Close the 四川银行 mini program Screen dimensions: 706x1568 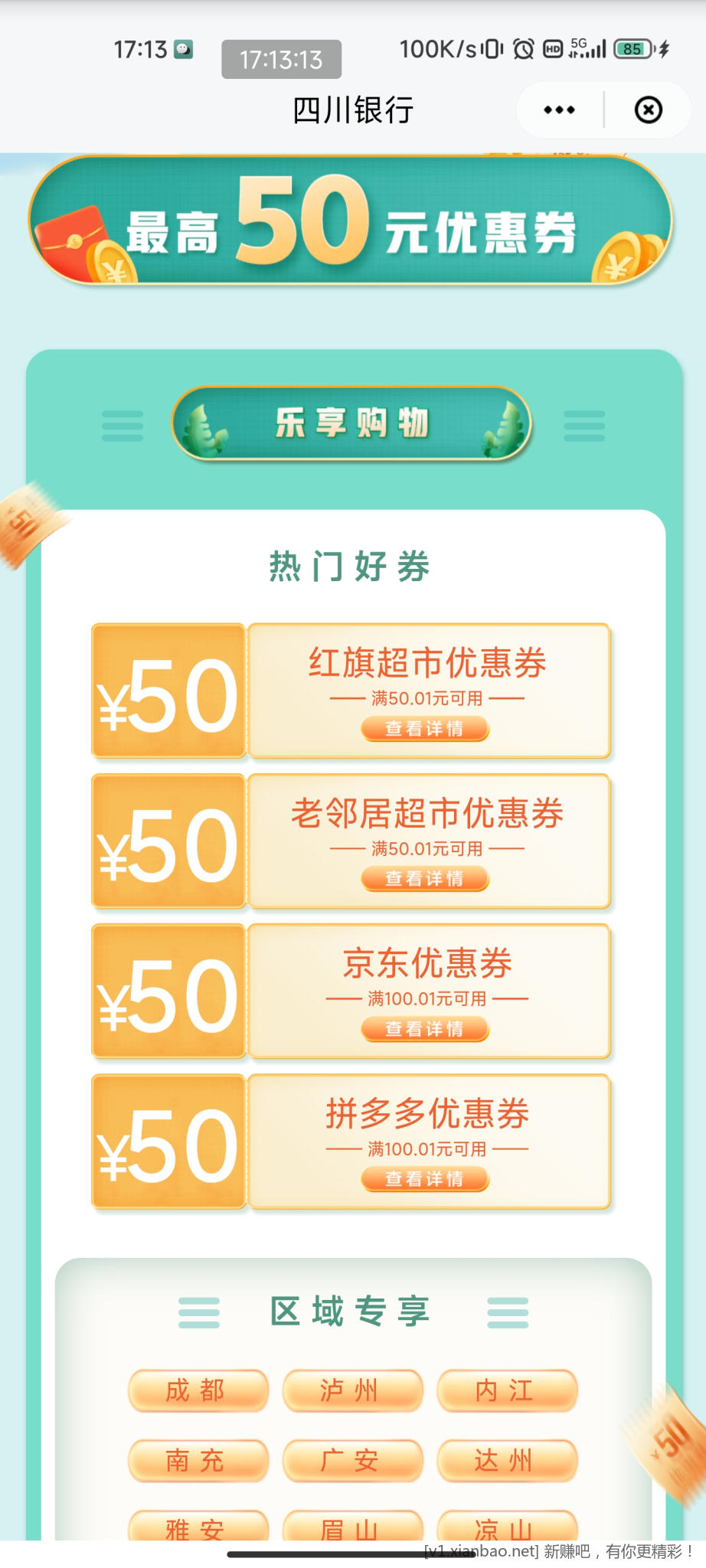tap(648, 110)
